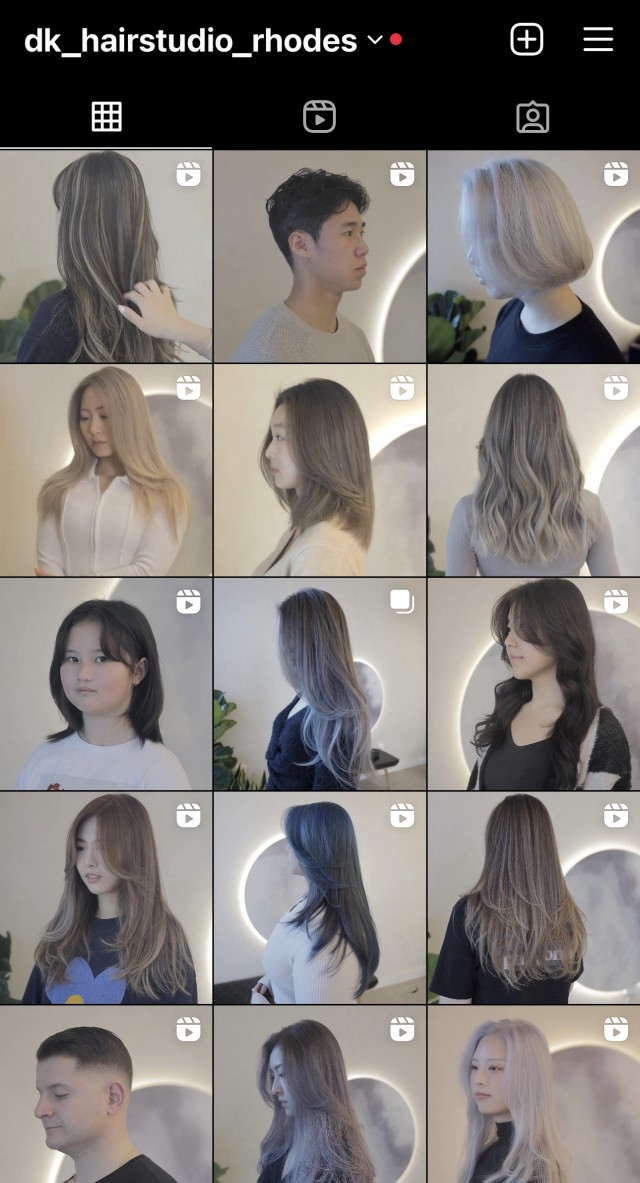Open the reel of blonde woman in white shirt

pos(105,470)
